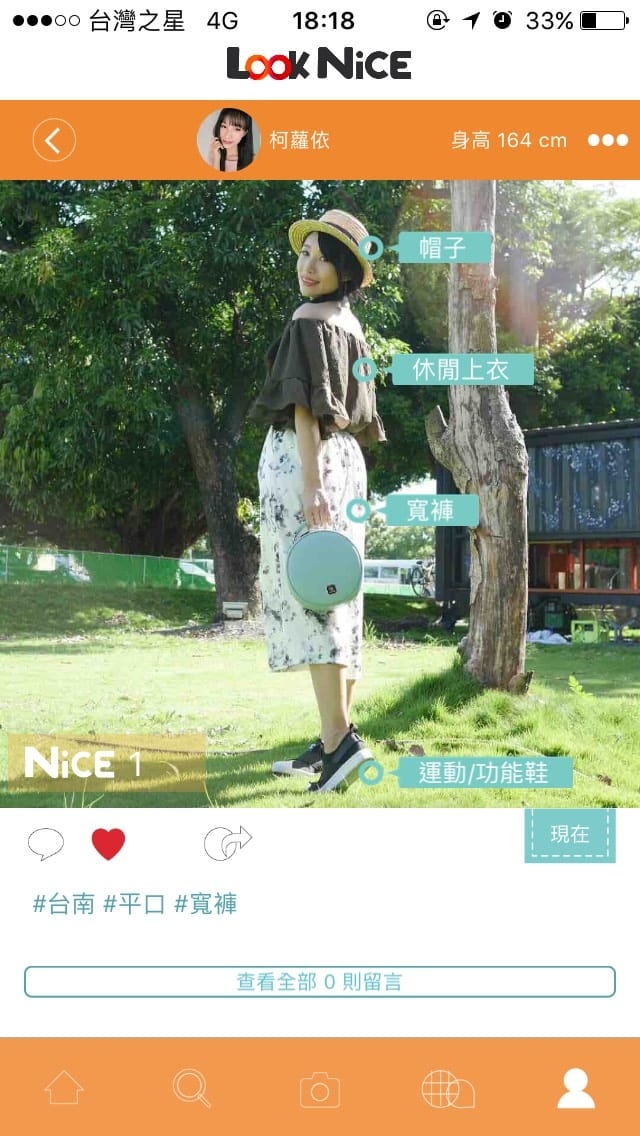The image size is (640, 1136).
Task: Tap the 運動/功能鞋 outfit tag
Action: (x=482, y=773)
